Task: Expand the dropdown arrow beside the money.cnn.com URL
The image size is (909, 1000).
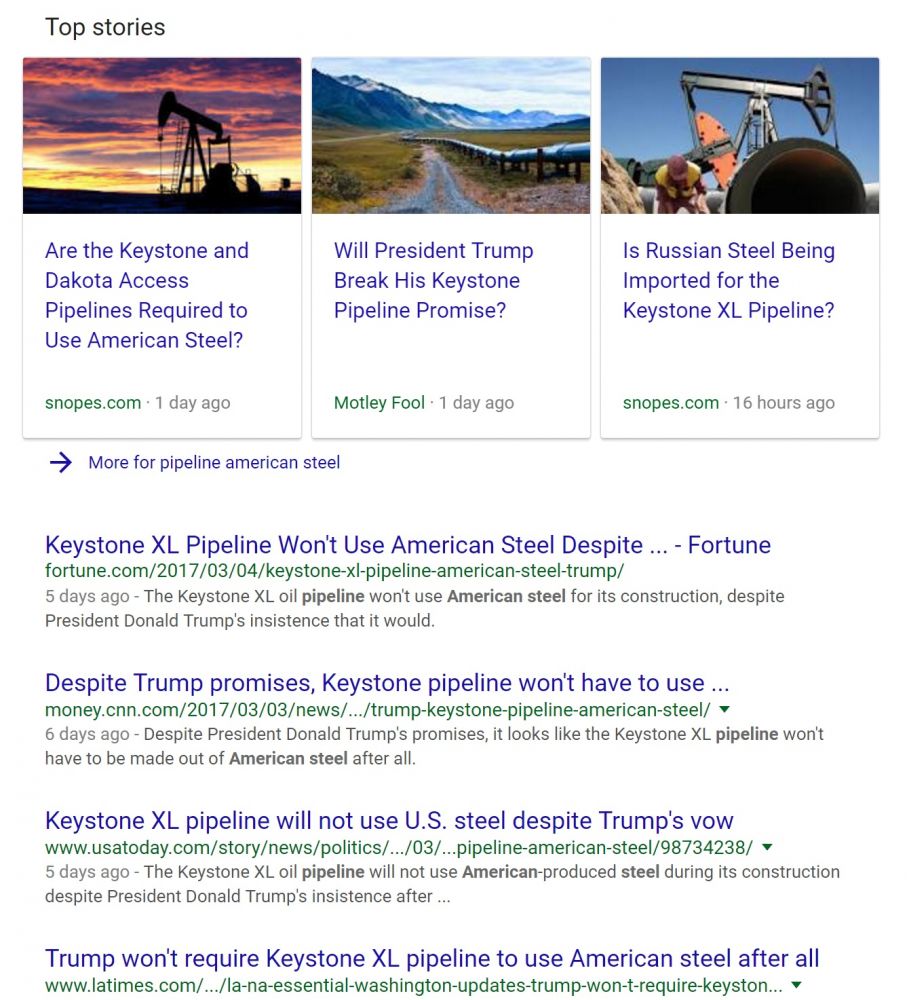Action: coord(725,709)
